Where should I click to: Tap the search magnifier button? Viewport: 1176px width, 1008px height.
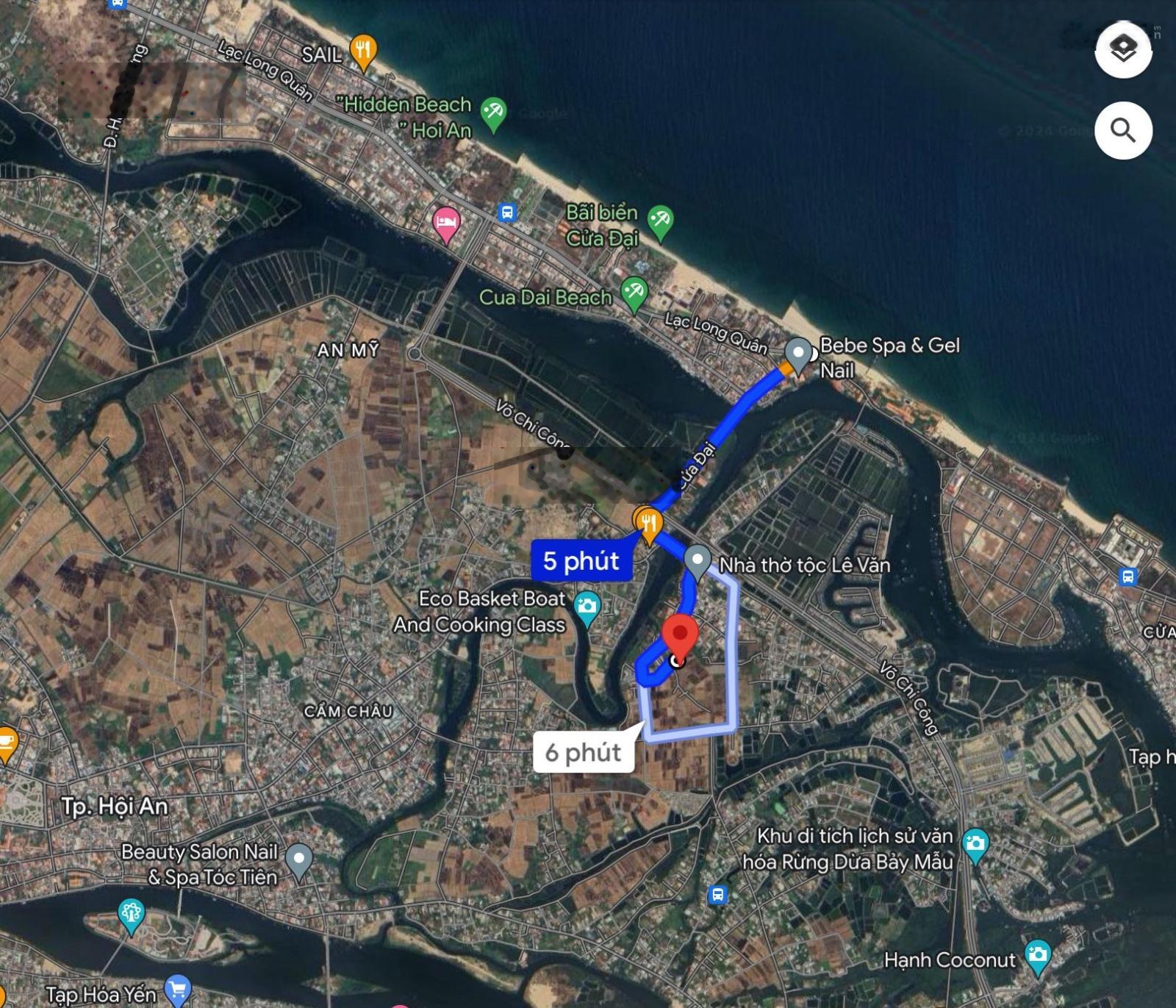point(1122,131)
